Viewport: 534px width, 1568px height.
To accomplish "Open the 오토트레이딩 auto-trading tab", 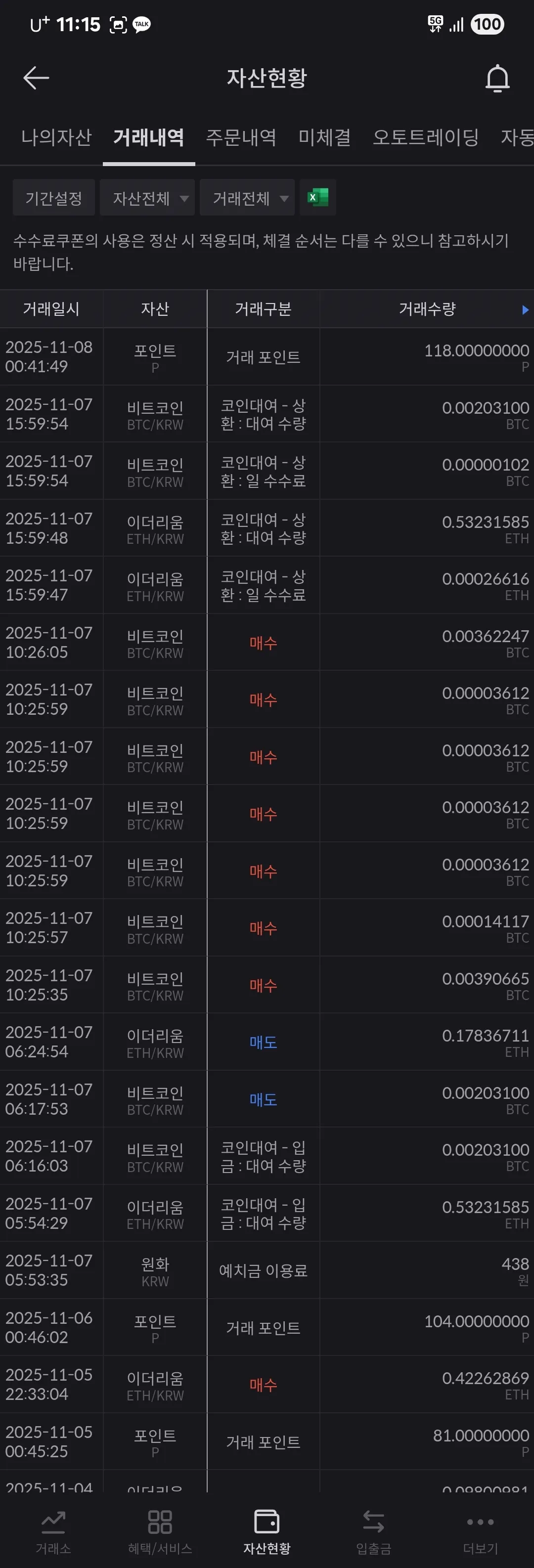I will [426, 138].
